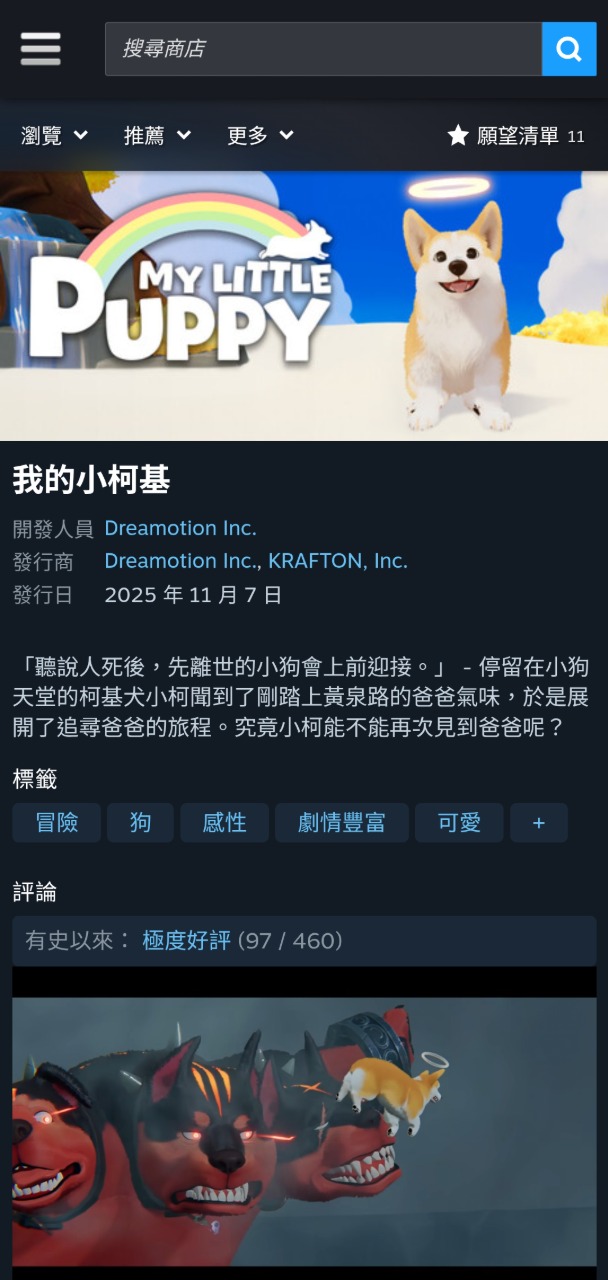This screenshot has width=608, height=1280.
Task: Select the 感性 tag
Action: pyautogui.click(x=224, y=823)
